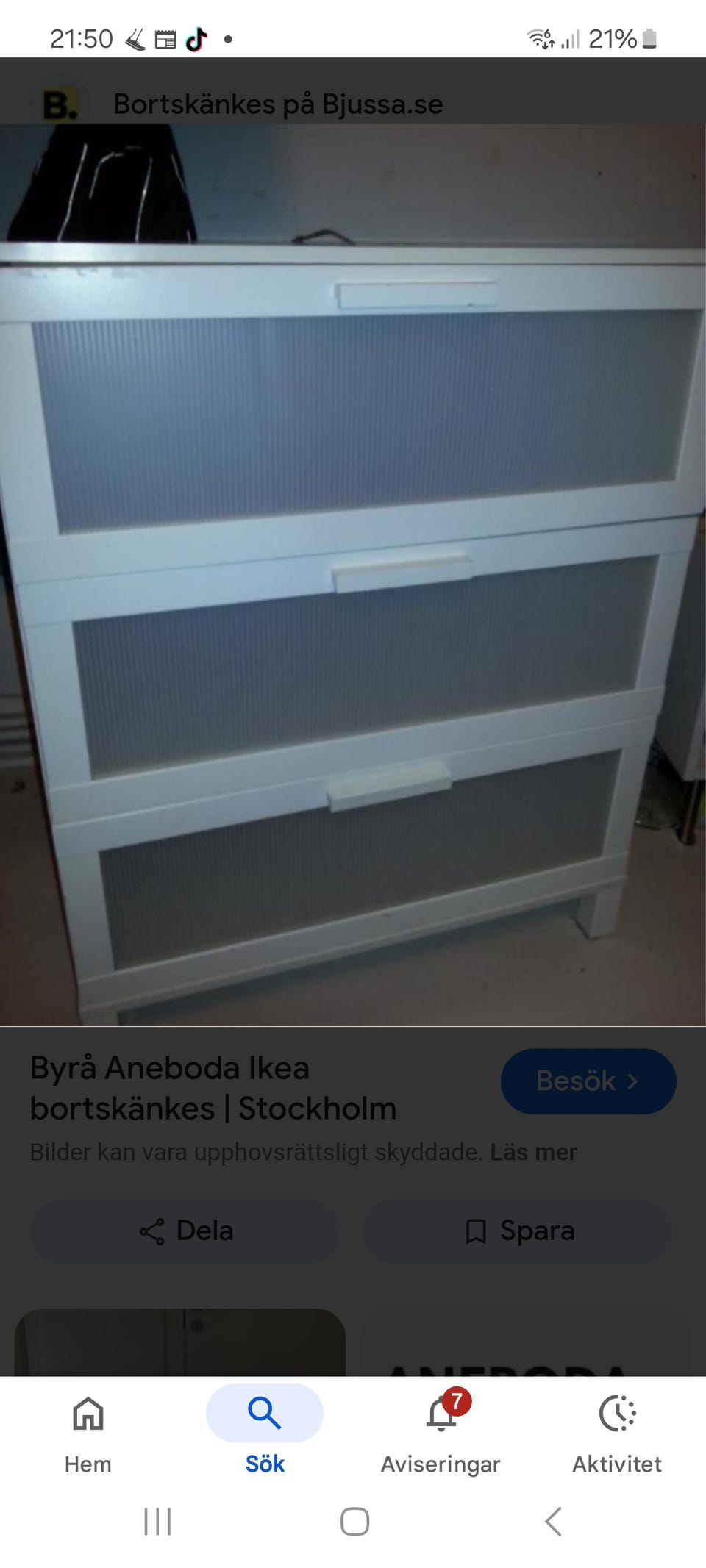
Task: Go back using the system back button
Action: point(553,1521)
